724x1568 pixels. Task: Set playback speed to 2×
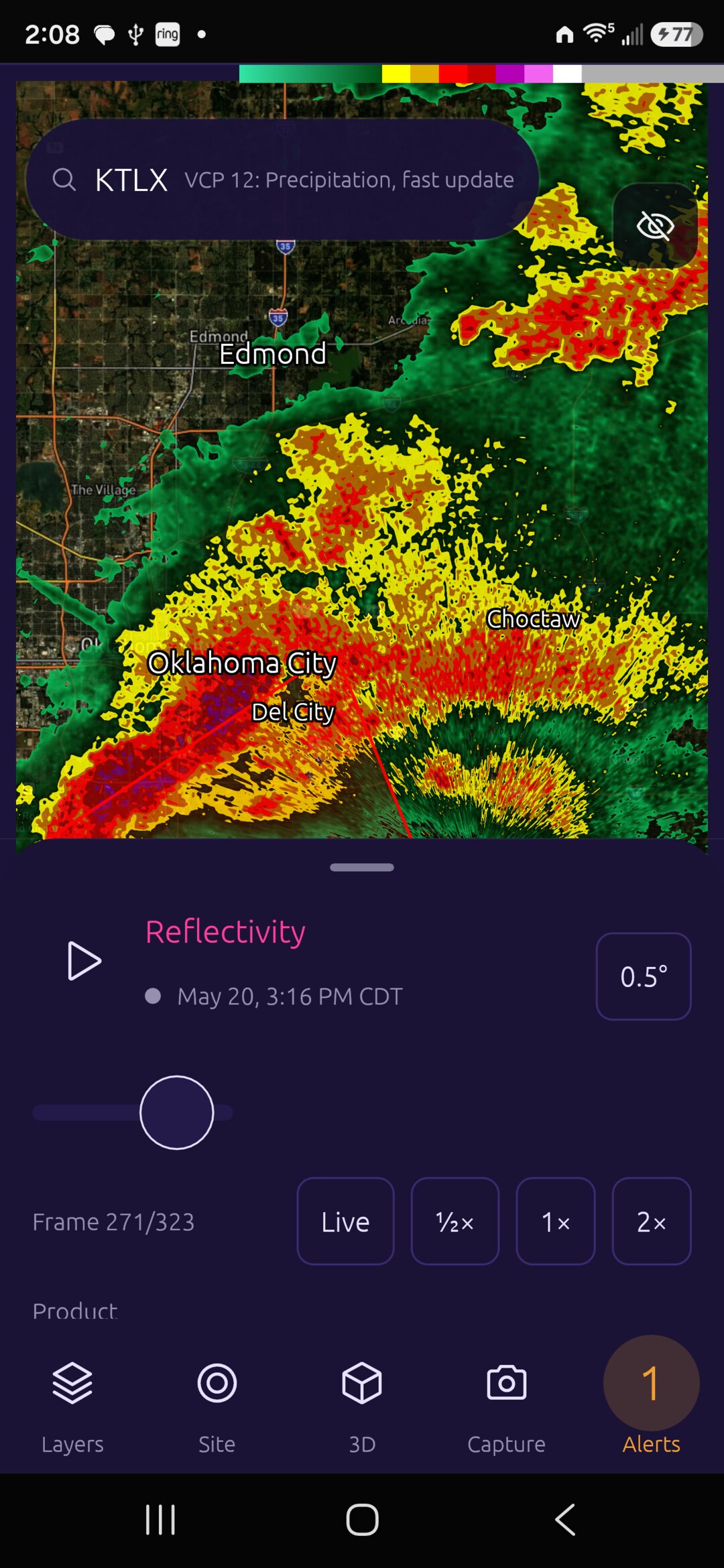(x=652, y=1222)
